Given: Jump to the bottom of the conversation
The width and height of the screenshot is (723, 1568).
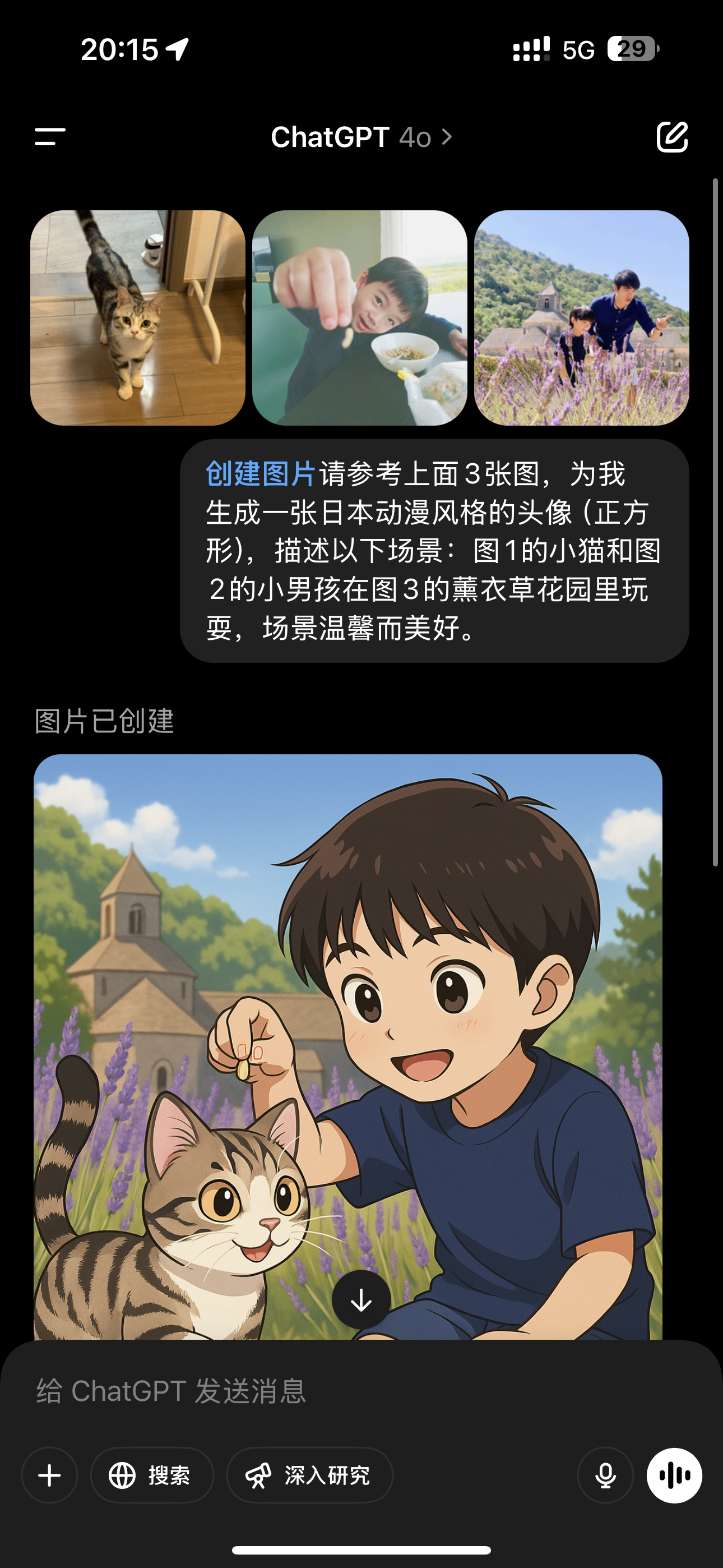Looking at the screenshot, I should (x=361, y=1300).
